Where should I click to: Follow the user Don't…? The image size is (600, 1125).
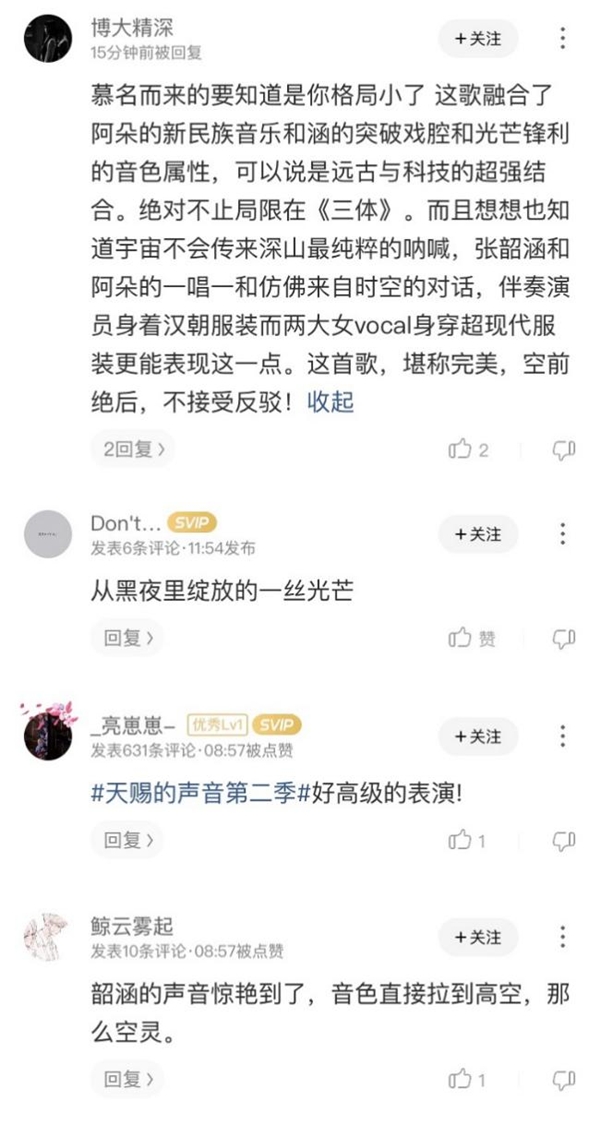(x=477, y=534)
